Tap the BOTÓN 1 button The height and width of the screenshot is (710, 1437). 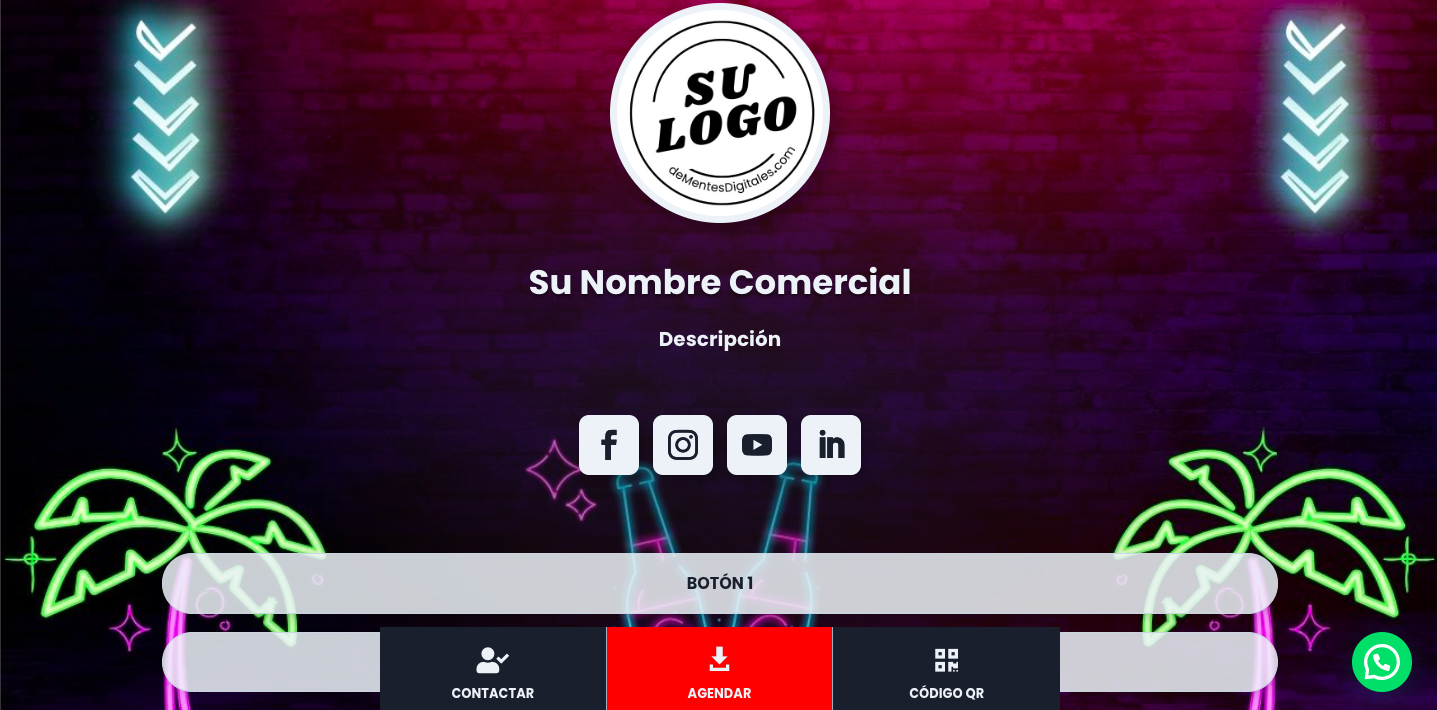coord(719,583)
